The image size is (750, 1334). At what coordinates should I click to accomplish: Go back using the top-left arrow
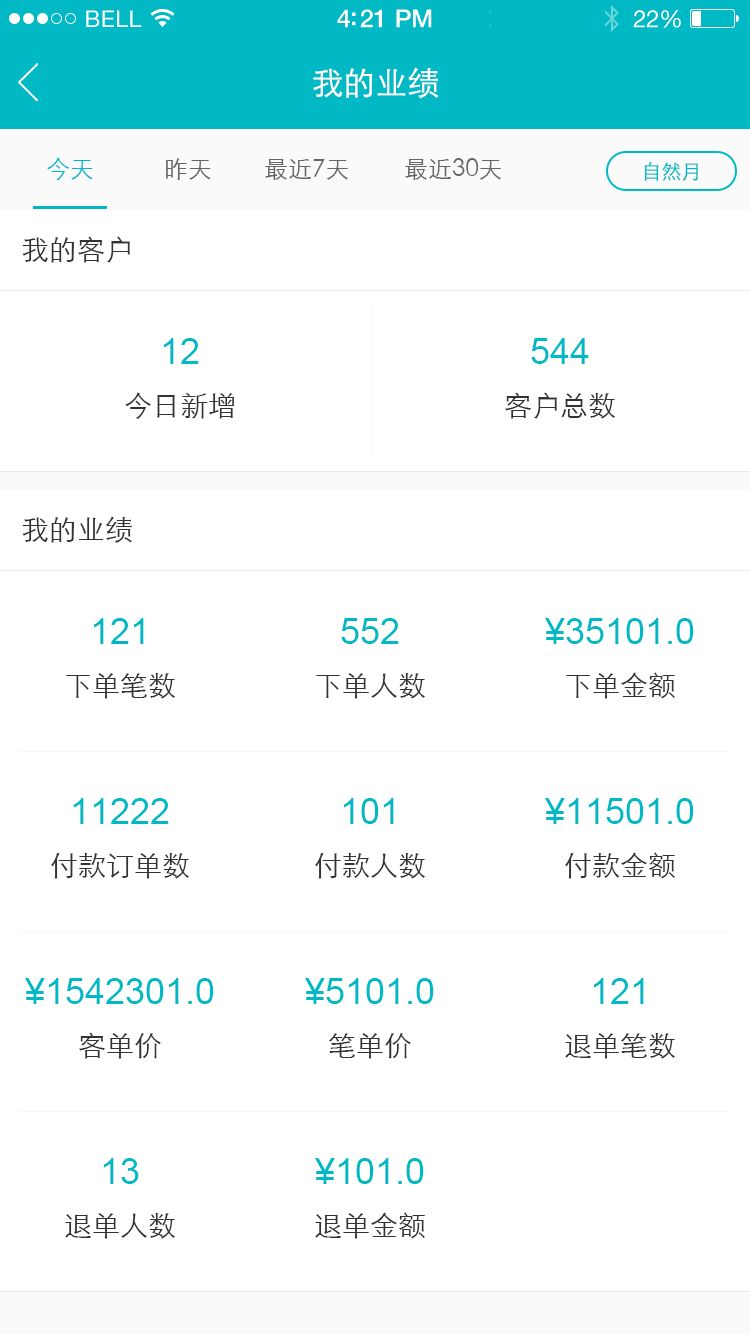coord(29,83)
